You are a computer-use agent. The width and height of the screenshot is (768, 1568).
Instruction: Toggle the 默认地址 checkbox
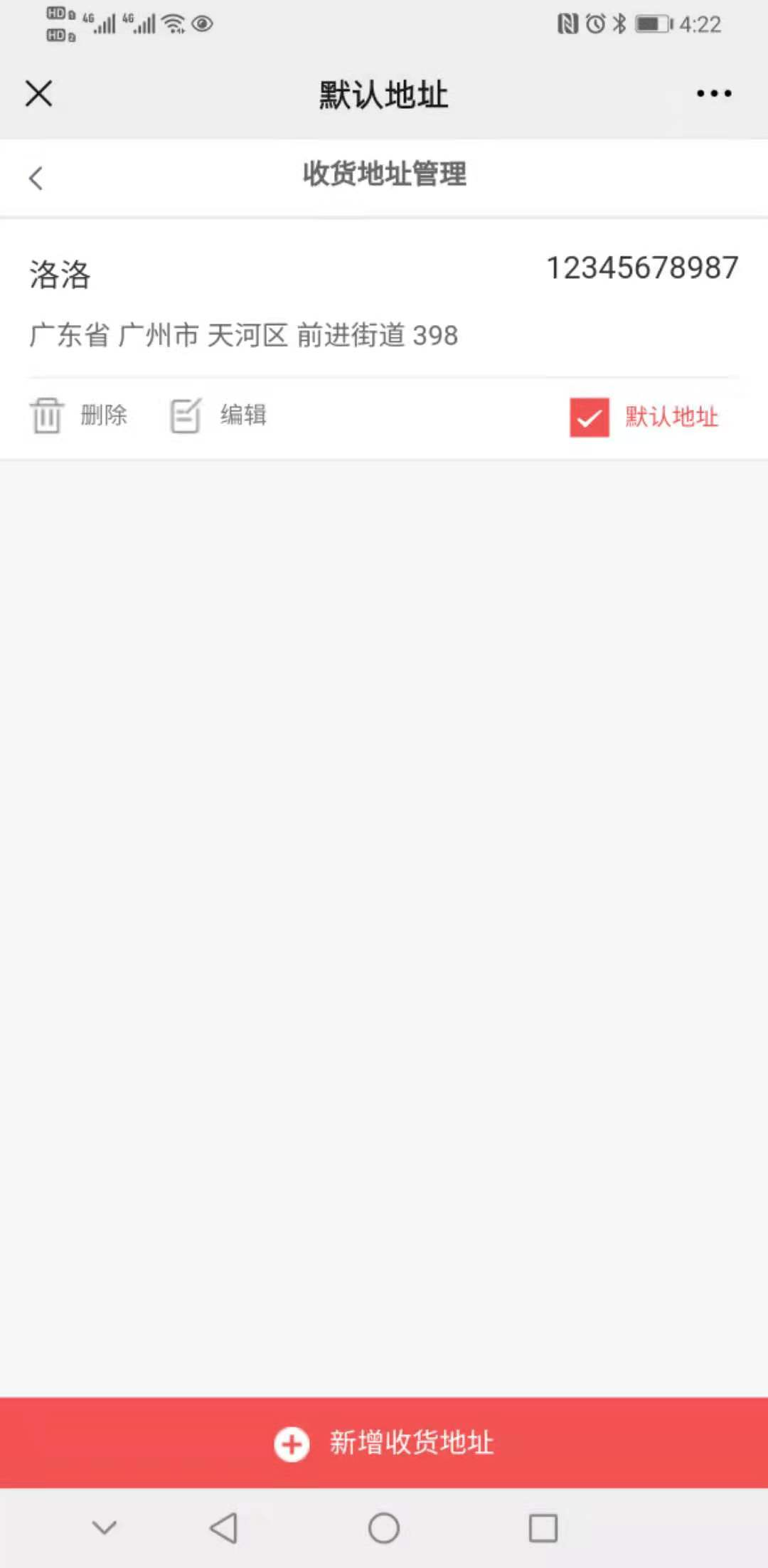tap(590, 417)
